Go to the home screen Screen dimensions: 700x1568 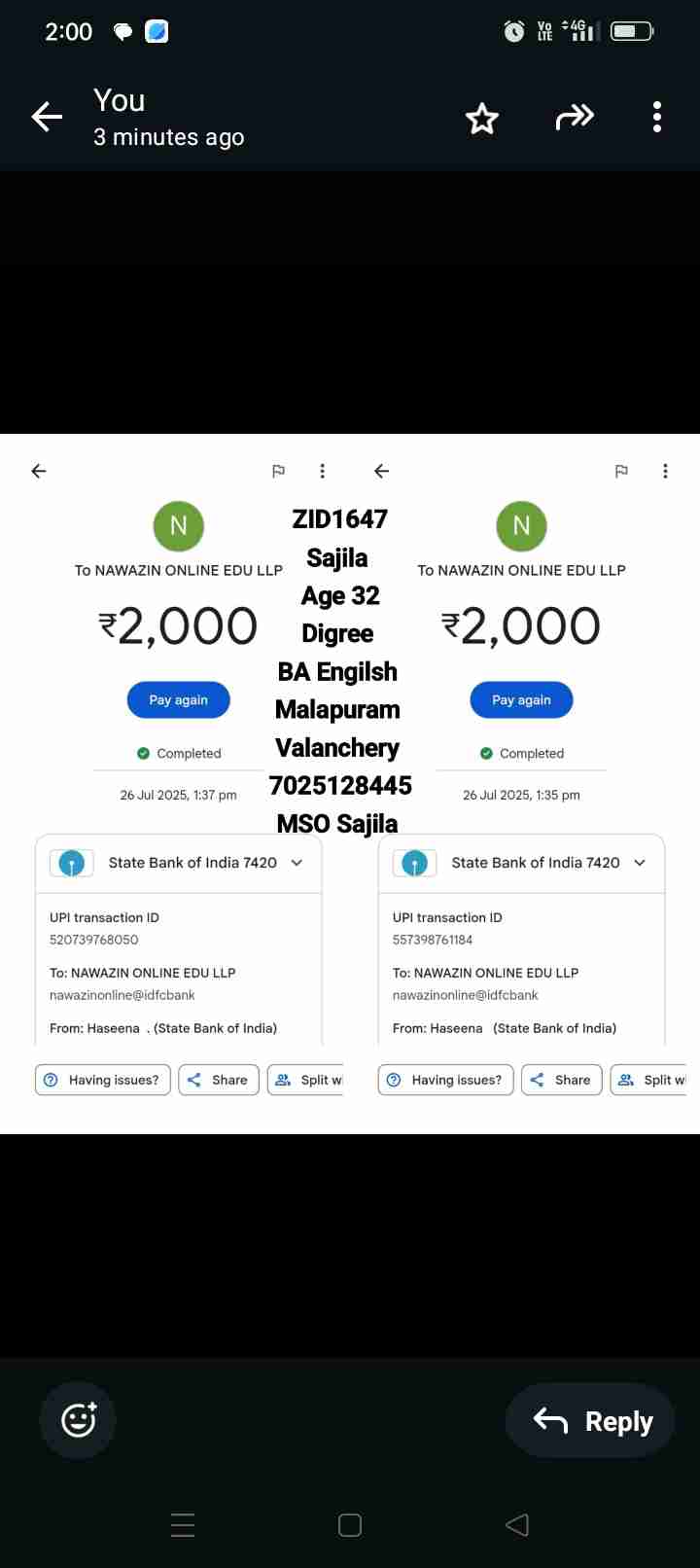click(350, 1524)
